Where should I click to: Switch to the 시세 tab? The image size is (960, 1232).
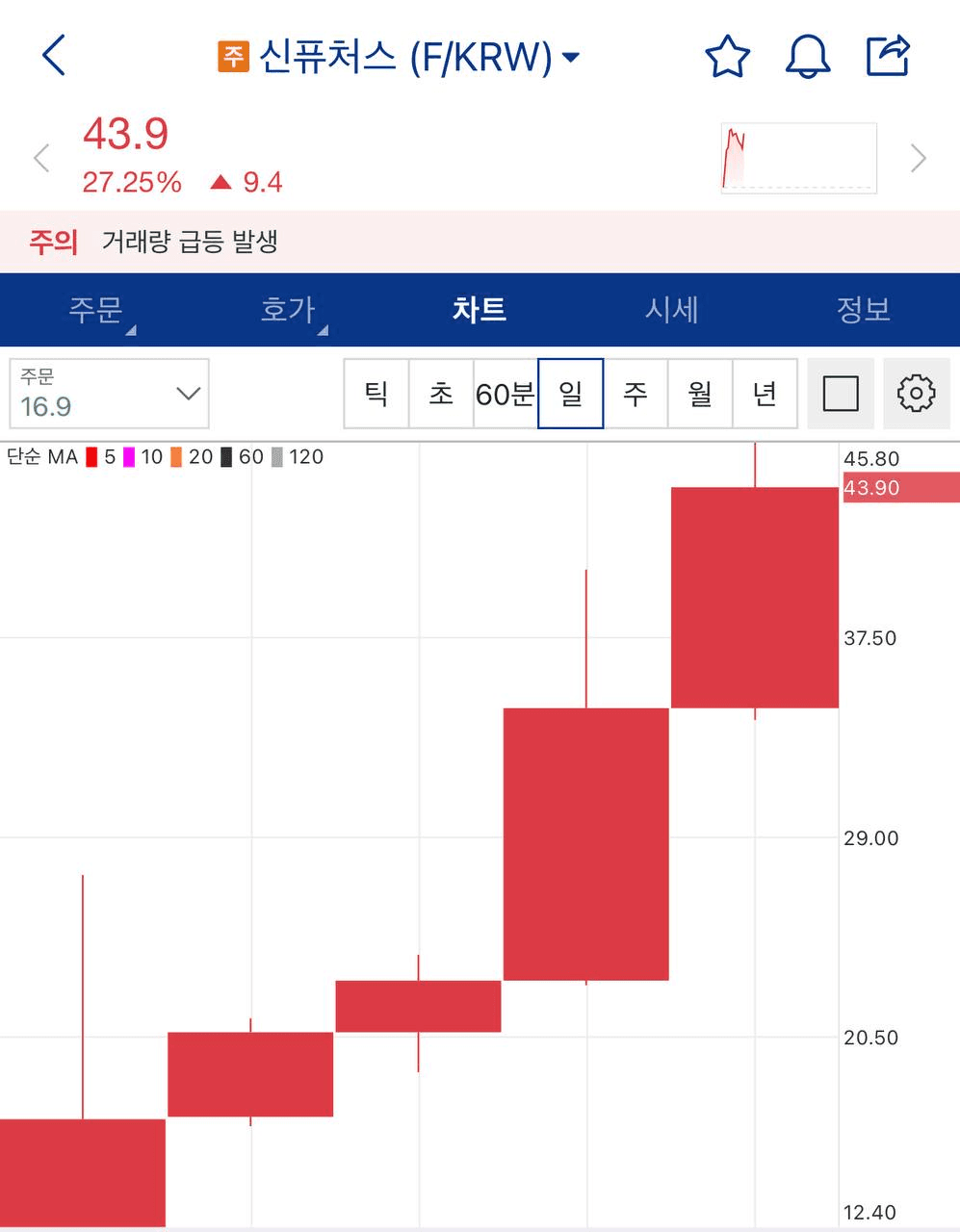tap(671, 310)
